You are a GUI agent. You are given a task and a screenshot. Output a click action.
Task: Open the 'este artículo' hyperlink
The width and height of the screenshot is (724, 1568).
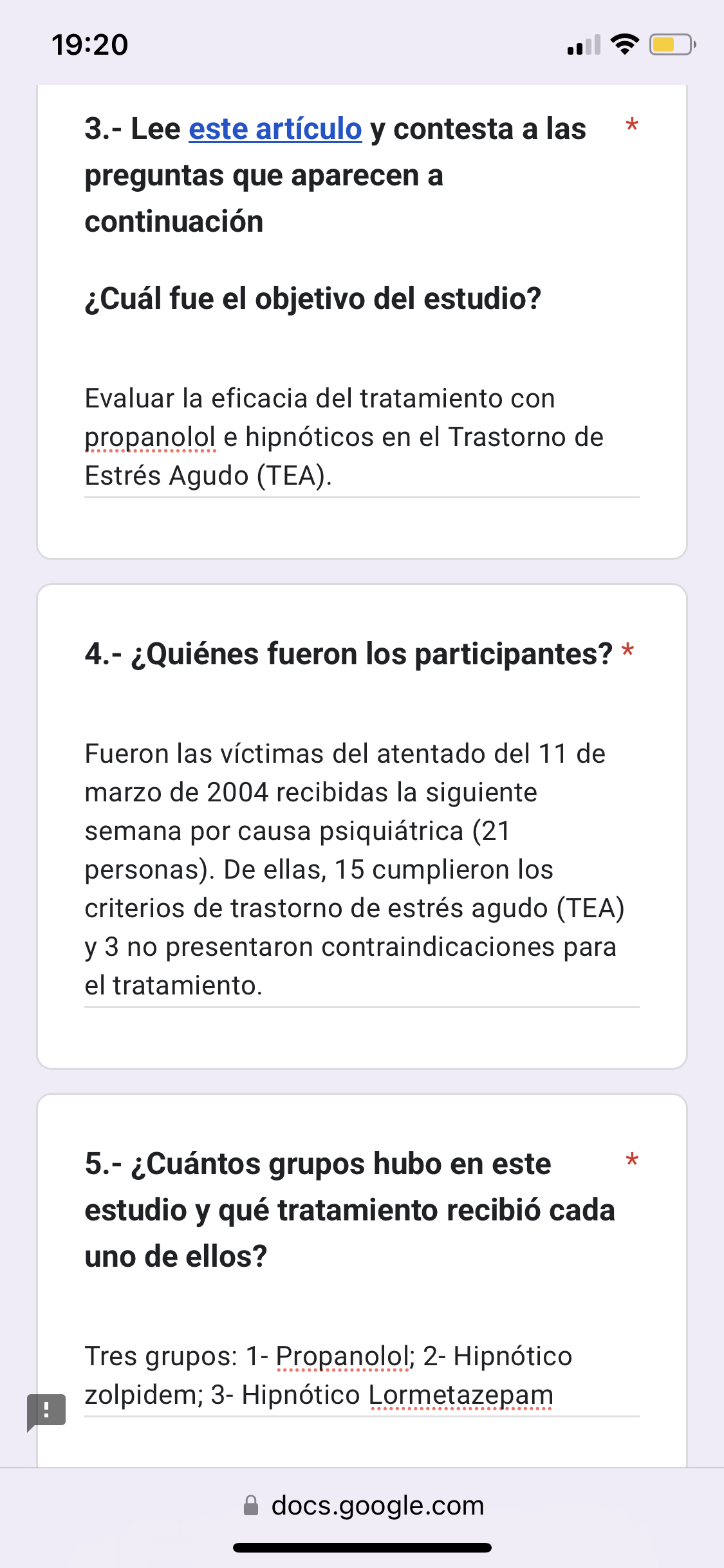[x=274, y=128]
